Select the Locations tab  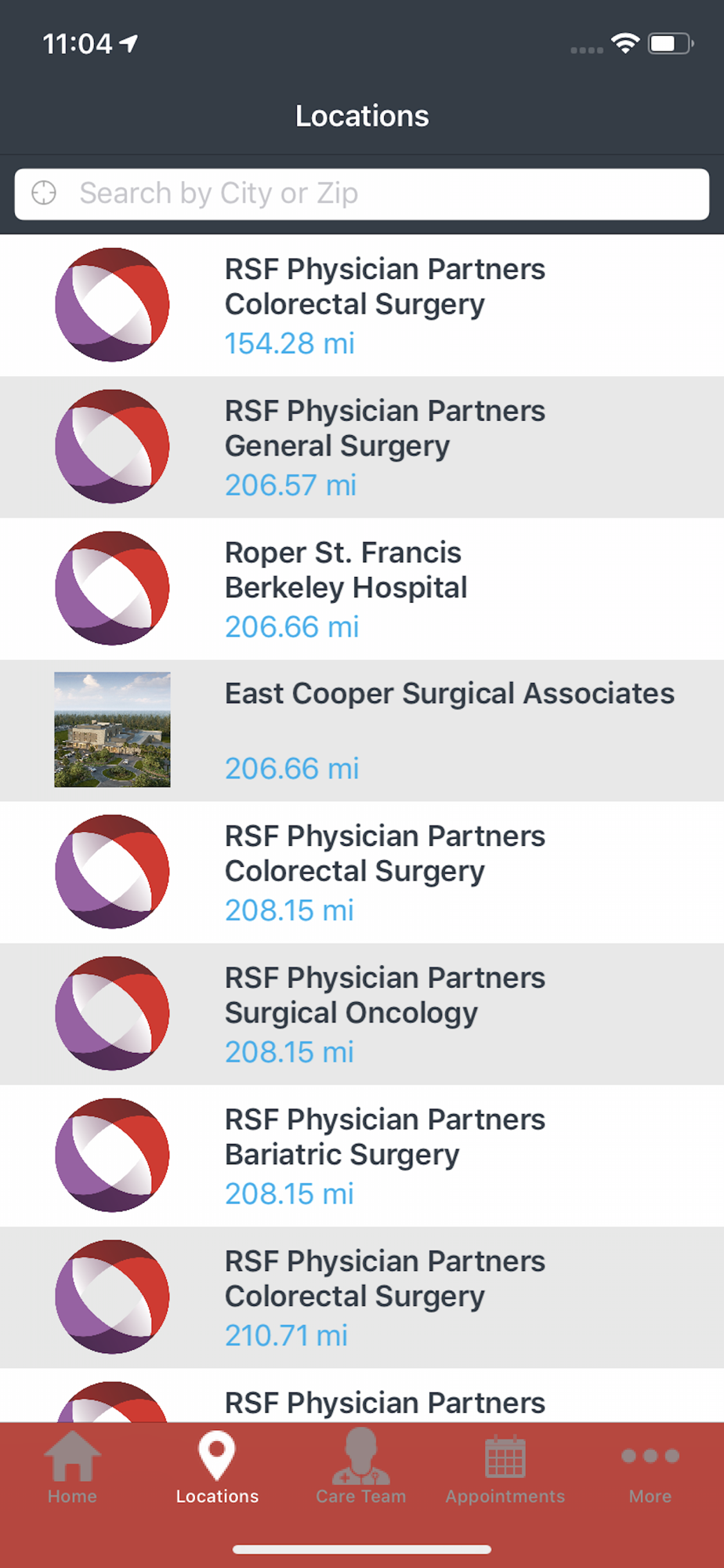pyautogui.click(x=217, y=1468)
